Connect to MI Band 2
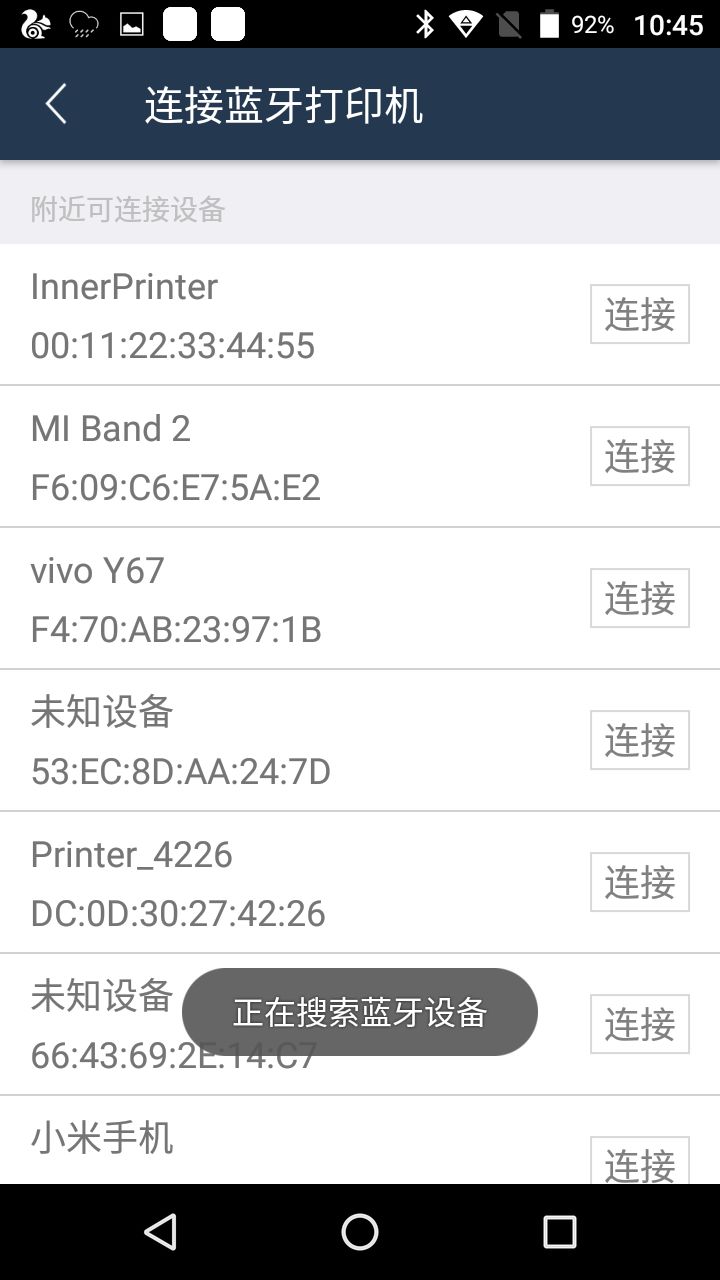This screenshot has height=1280, width=720. pyautogui.click(x=639, y=457)
